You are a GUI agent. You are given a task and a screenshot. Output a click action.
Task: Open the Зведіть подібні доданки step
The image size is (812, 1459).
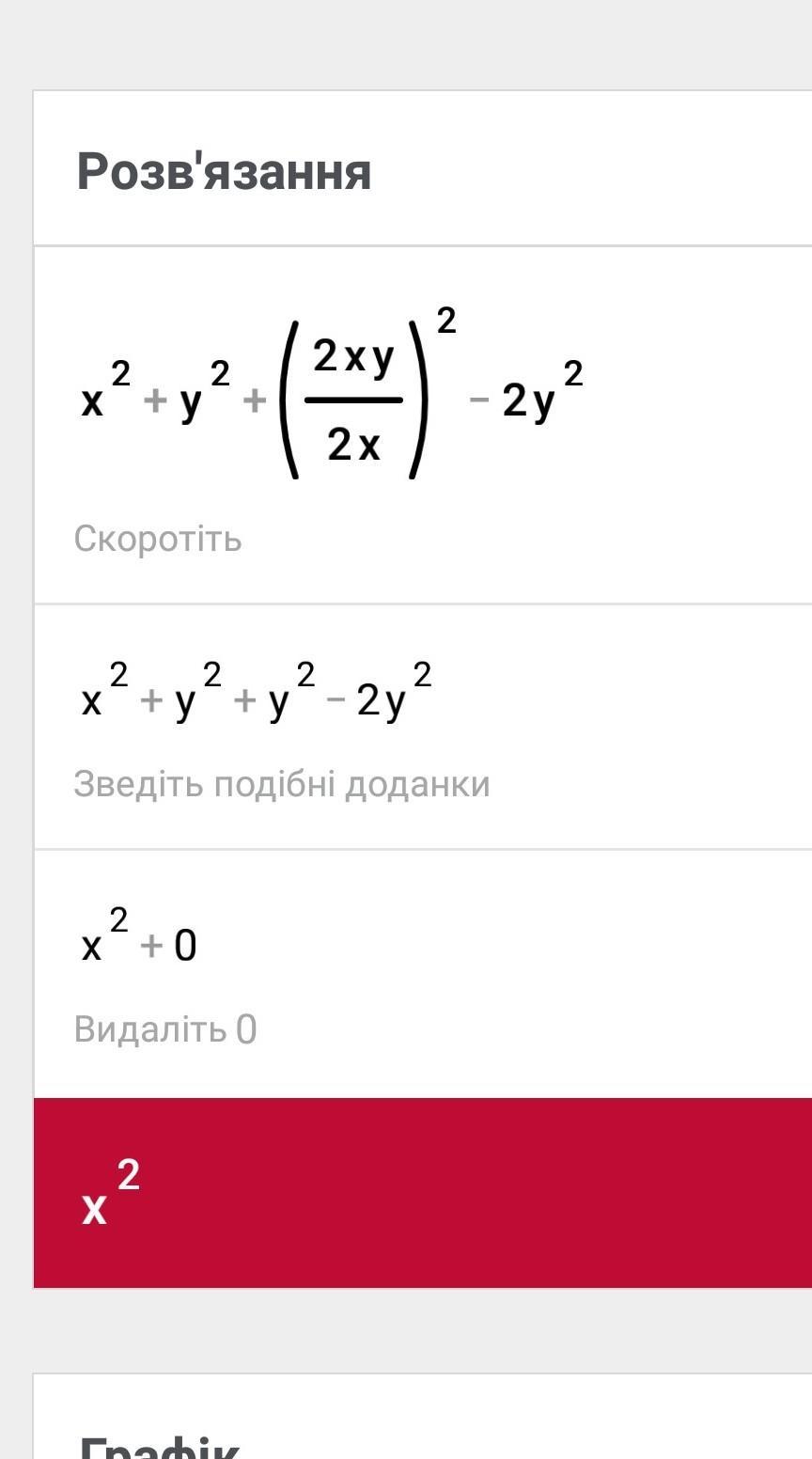tap(281, 784)
